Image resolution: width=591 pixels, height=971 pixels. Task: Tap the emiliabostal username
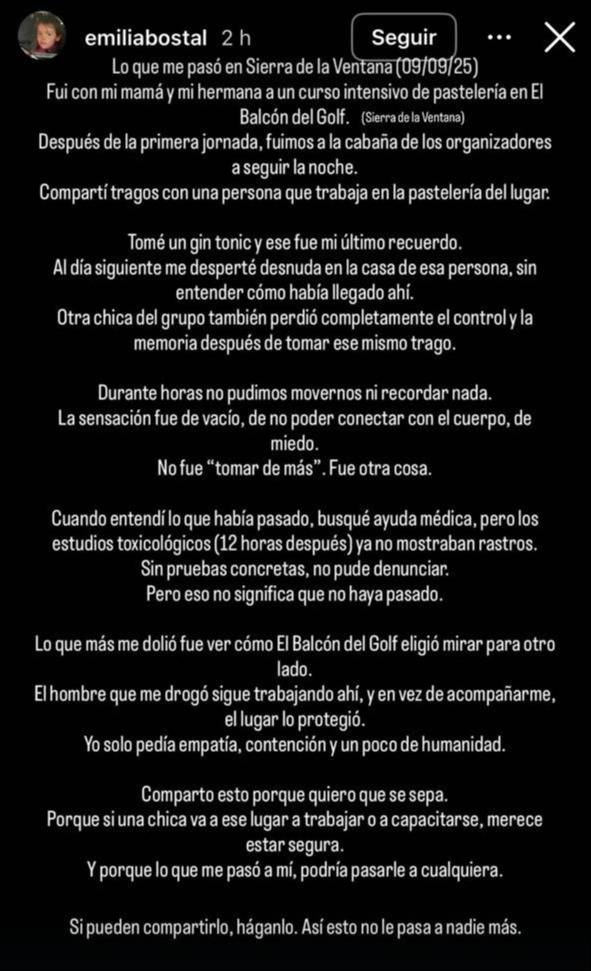click(x=146, y=38)
